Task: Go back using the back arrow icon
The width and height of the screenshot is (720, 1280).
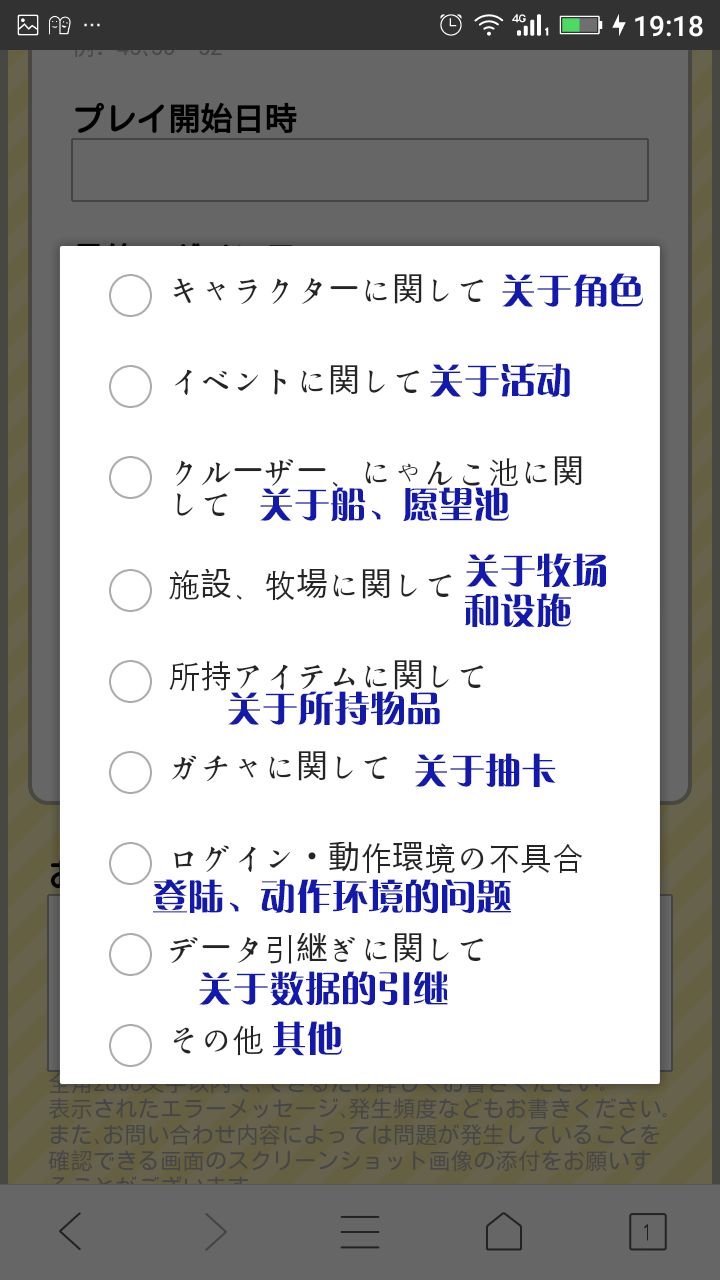Action: click(72, 1232)
